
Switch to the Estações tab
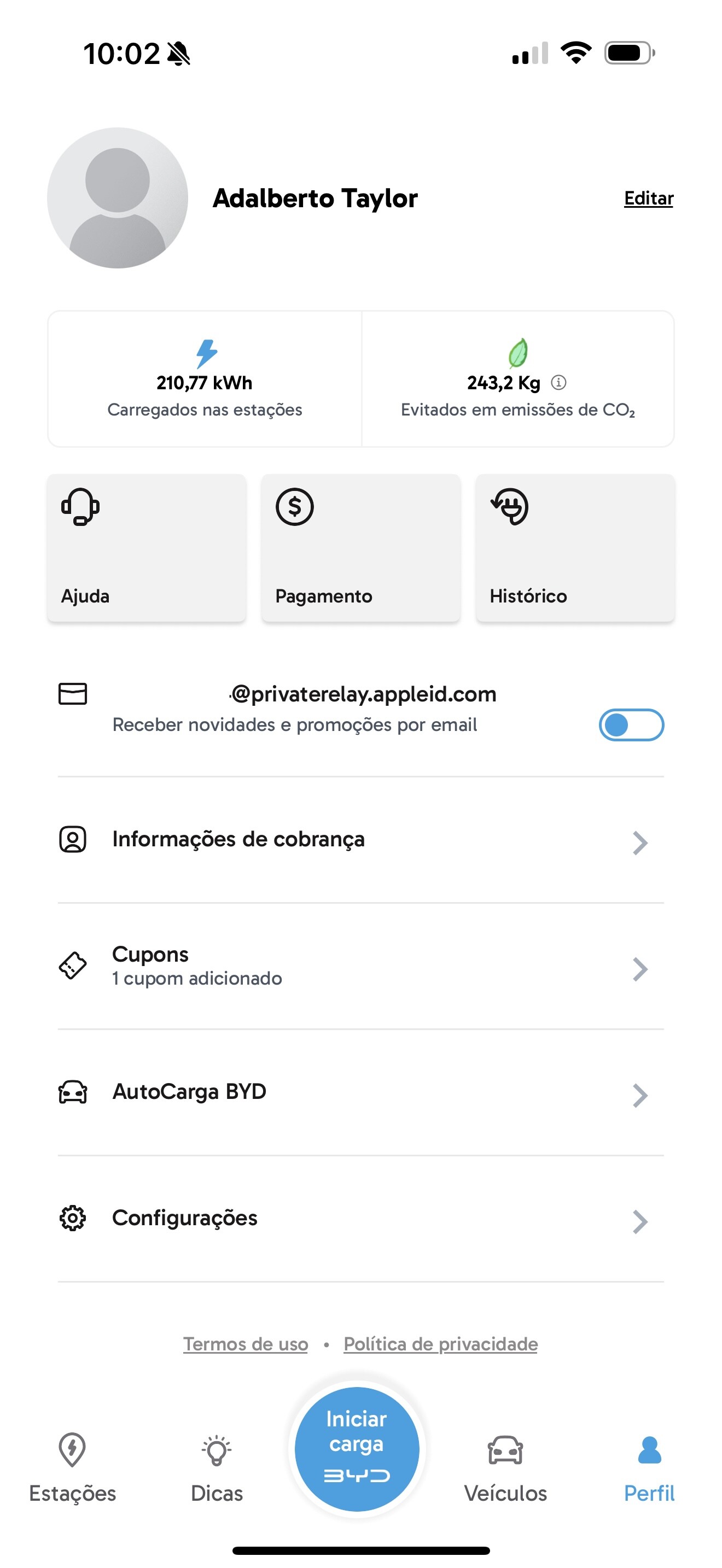tap(72, 1468)
